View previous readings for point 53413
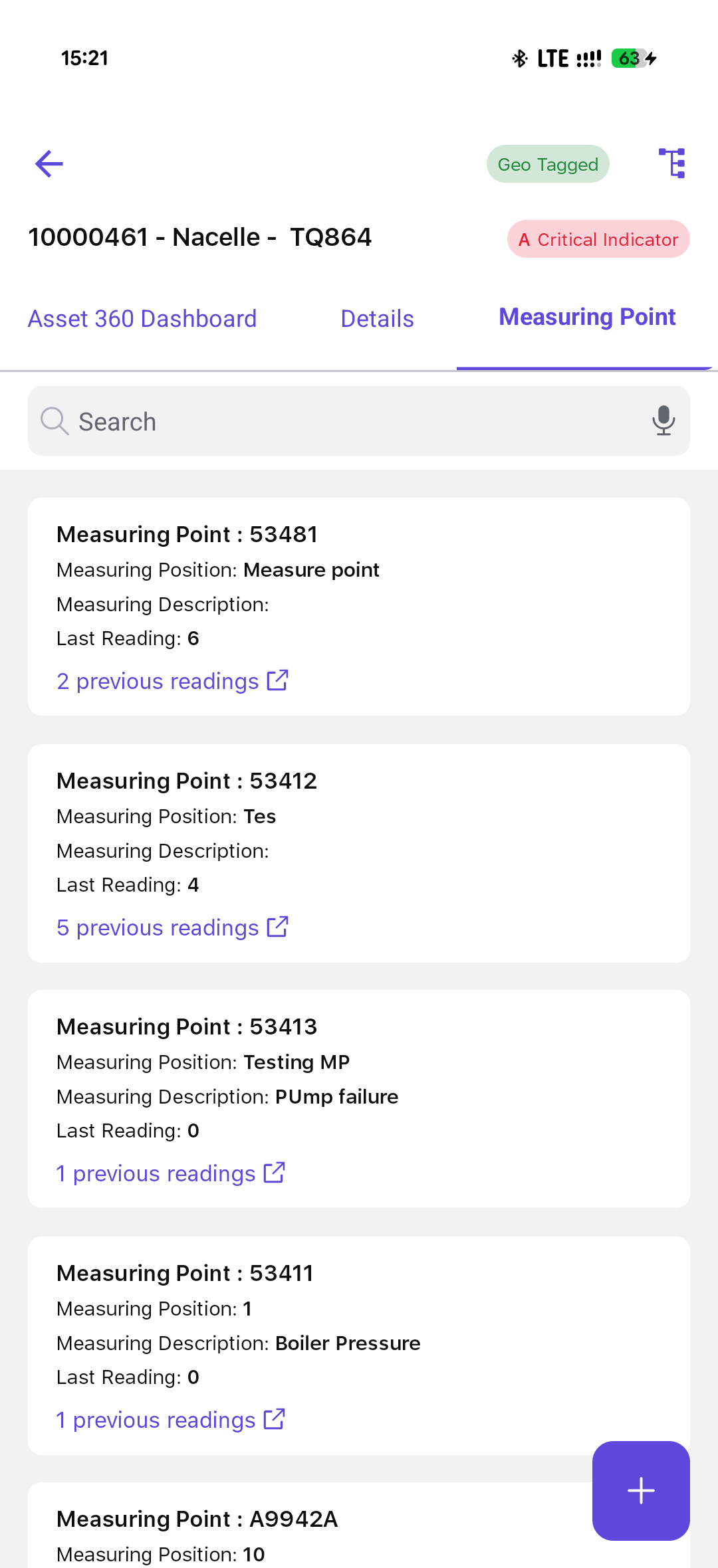The height and width of the screenshot is (1568, 718). pos(170,1173)
